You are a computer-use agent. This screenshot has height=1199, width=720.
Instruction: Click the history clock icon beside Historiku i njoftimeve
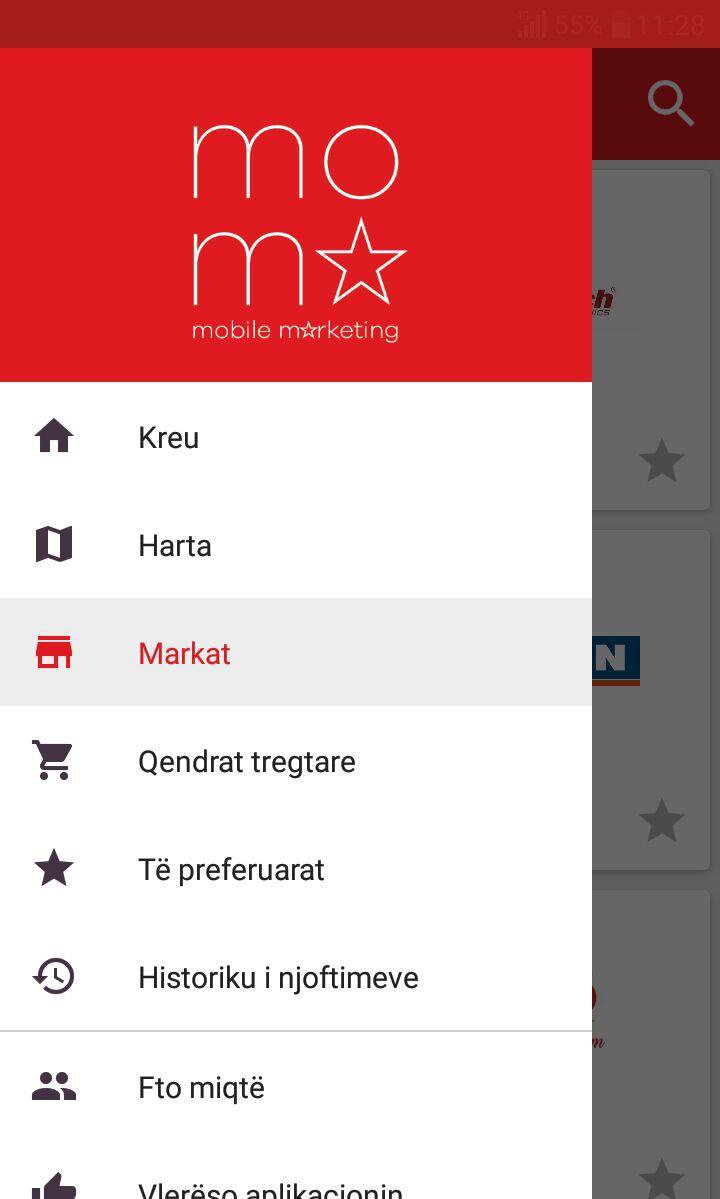pyautogui.click(x=53, y=977)
